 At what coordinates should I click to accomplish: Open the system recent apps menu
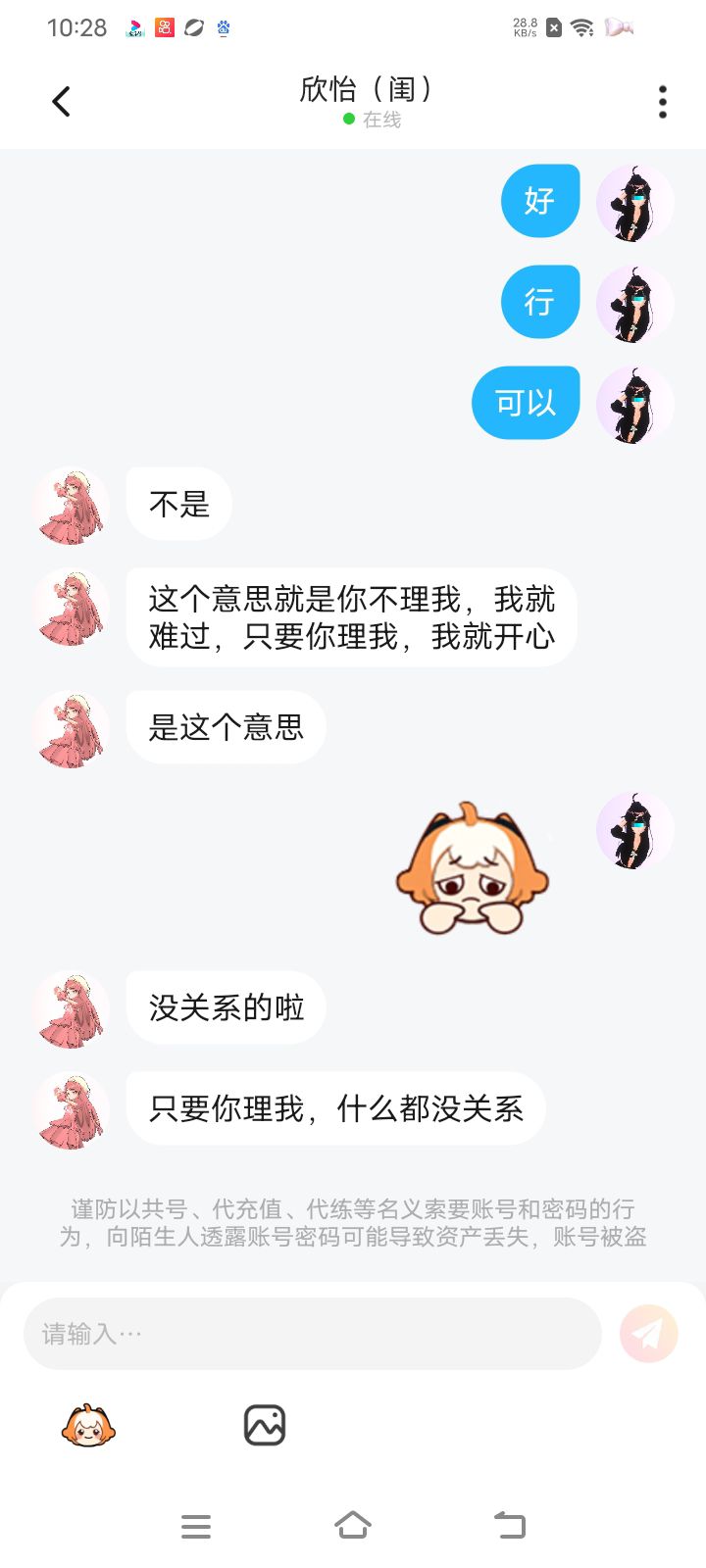pyautogui.click(x=196, y=1526)
